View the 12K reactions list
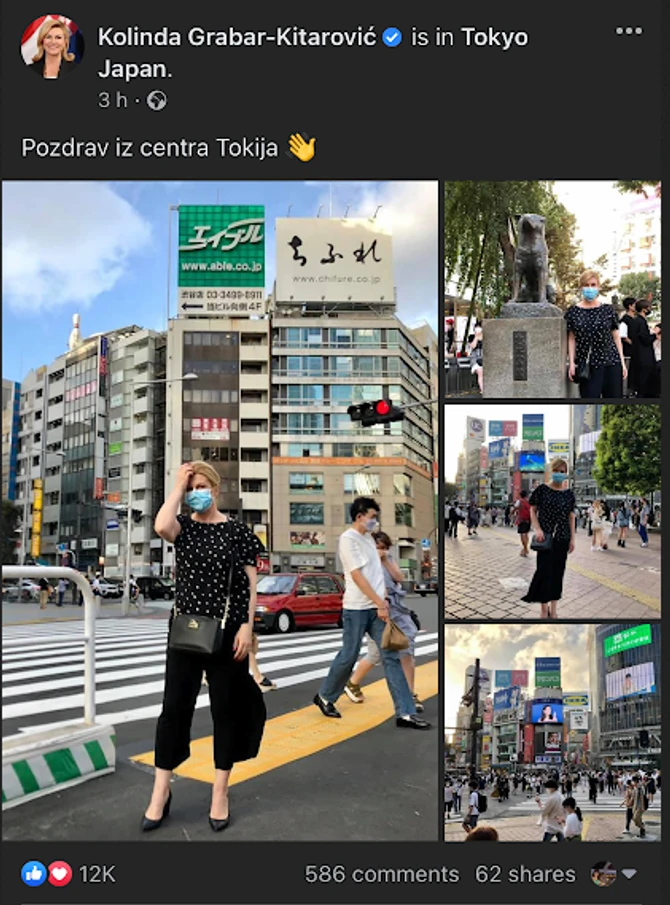 coord(68,874)
